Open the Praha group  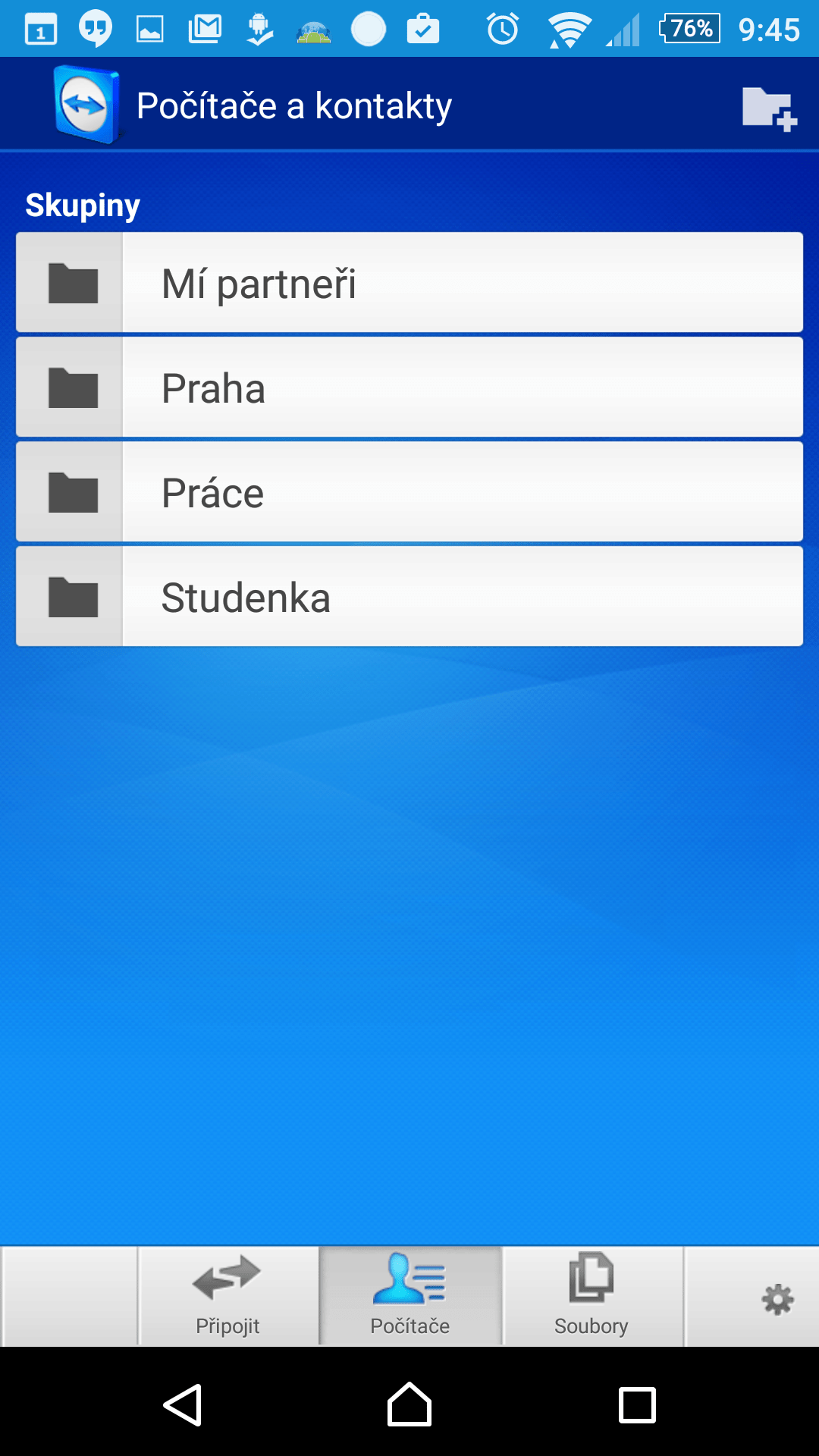[409, 387]
